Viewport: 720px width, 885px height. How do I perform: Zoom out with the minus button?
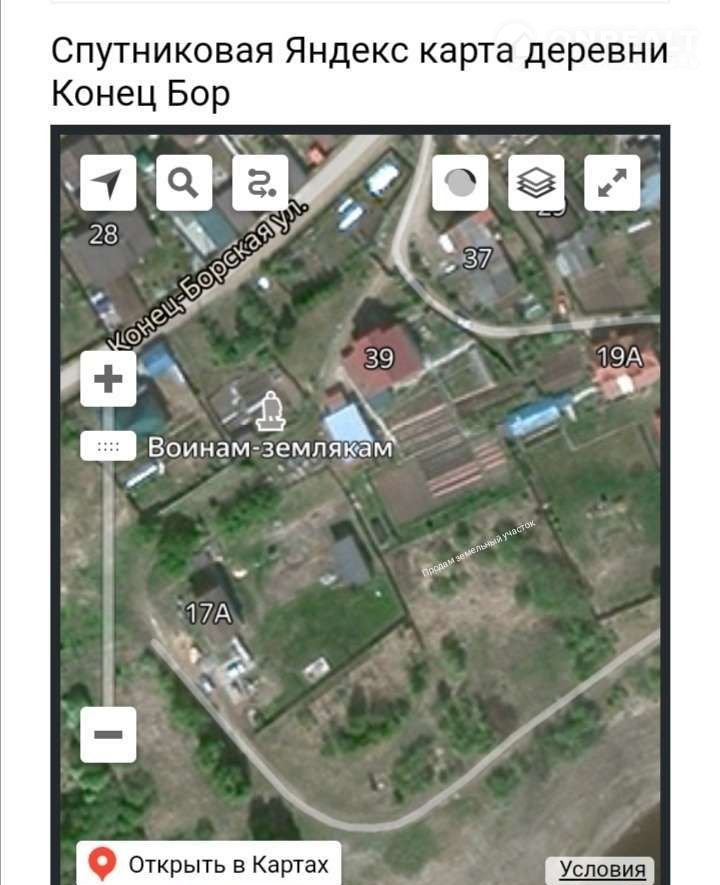(x=108, y=735)
